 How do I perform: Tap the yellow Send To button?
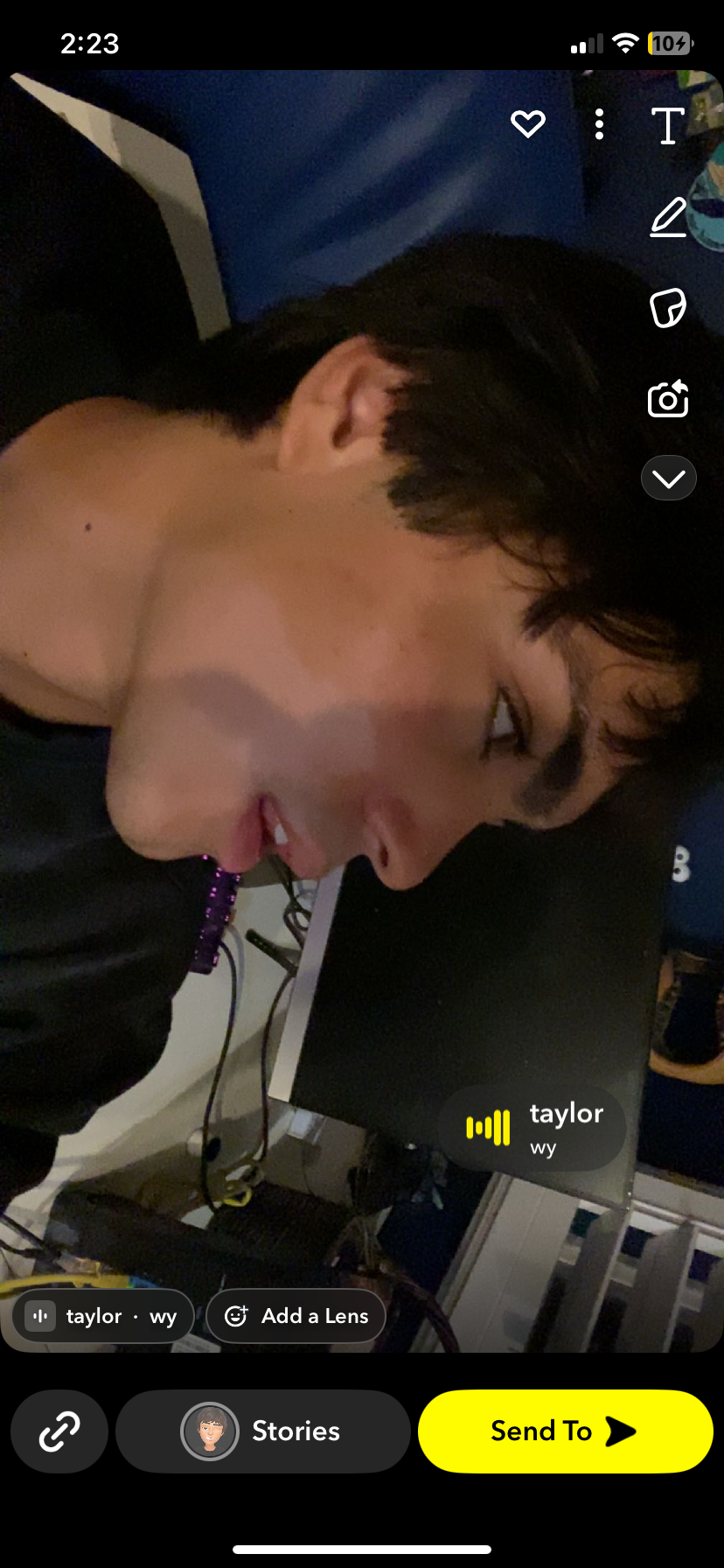tap(565, 1431)
